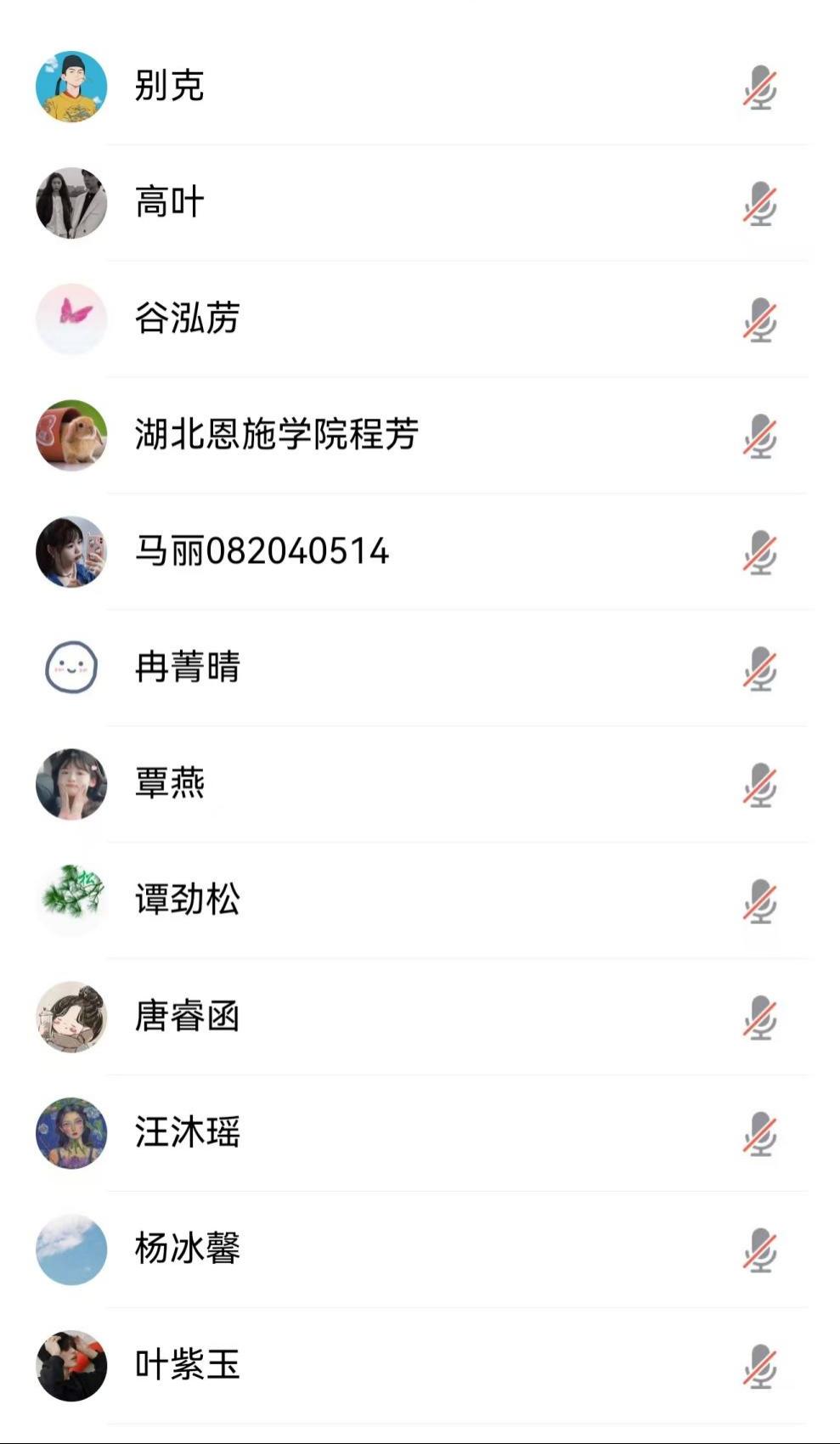Tap the row for 湖北恩施学院程芳
The width and height of the screenshot is (840, 1444).
[x=276, y=434]
